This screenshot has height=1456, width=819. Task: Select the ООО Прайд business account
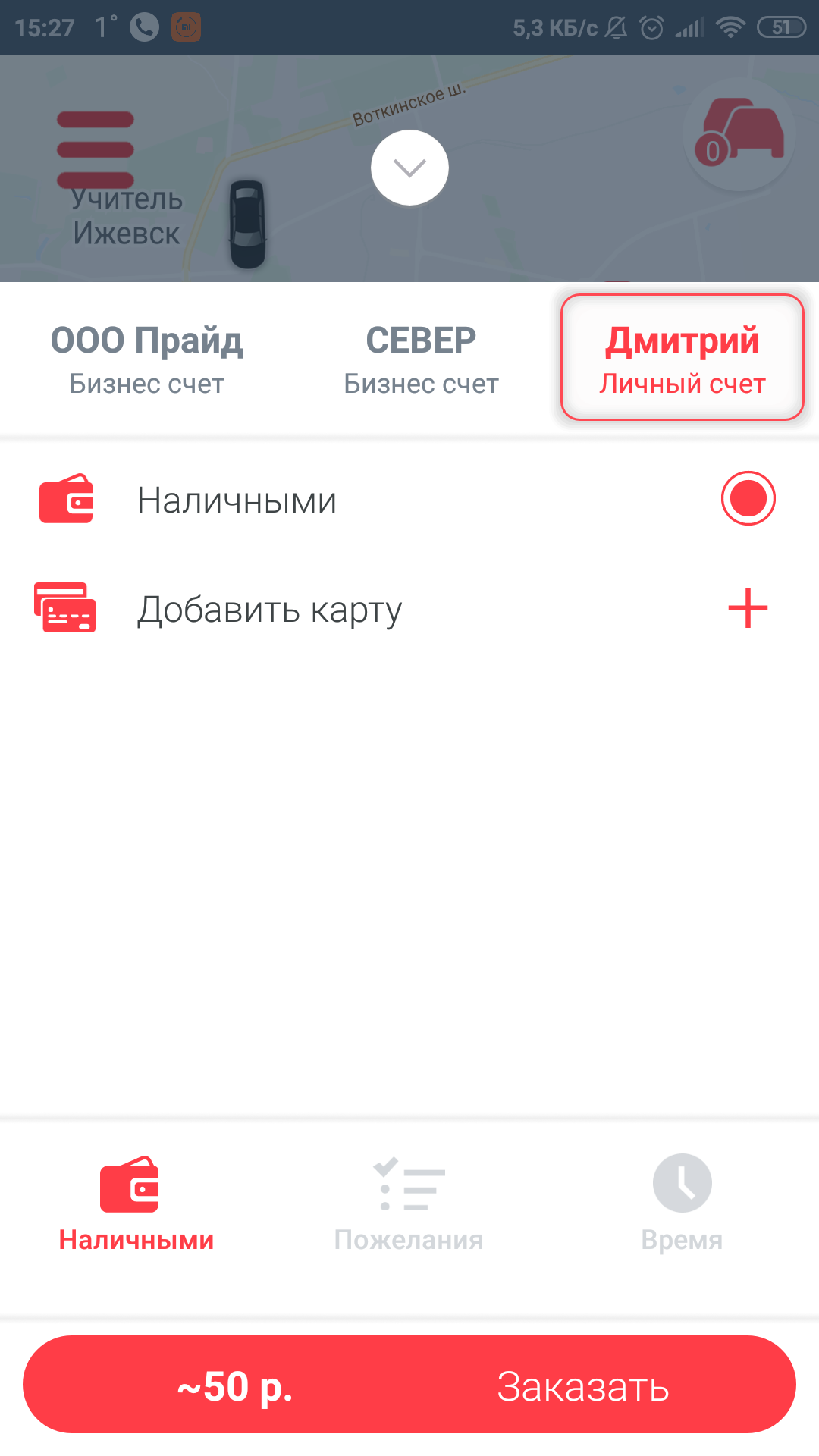(x=146, y=358)
